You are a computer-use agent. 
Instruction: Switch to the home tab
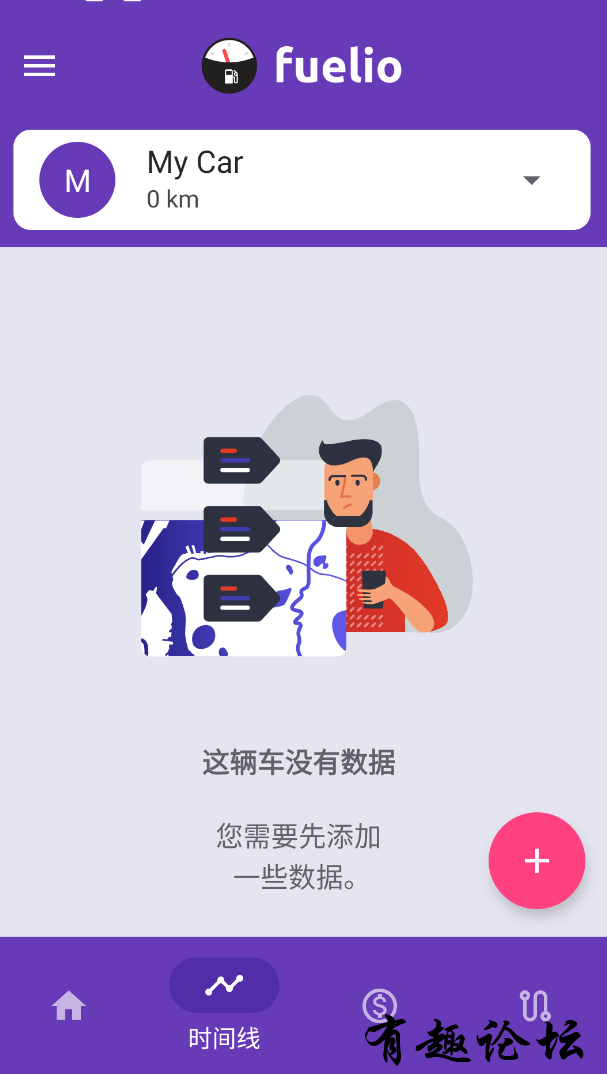tap(69, 1004)
